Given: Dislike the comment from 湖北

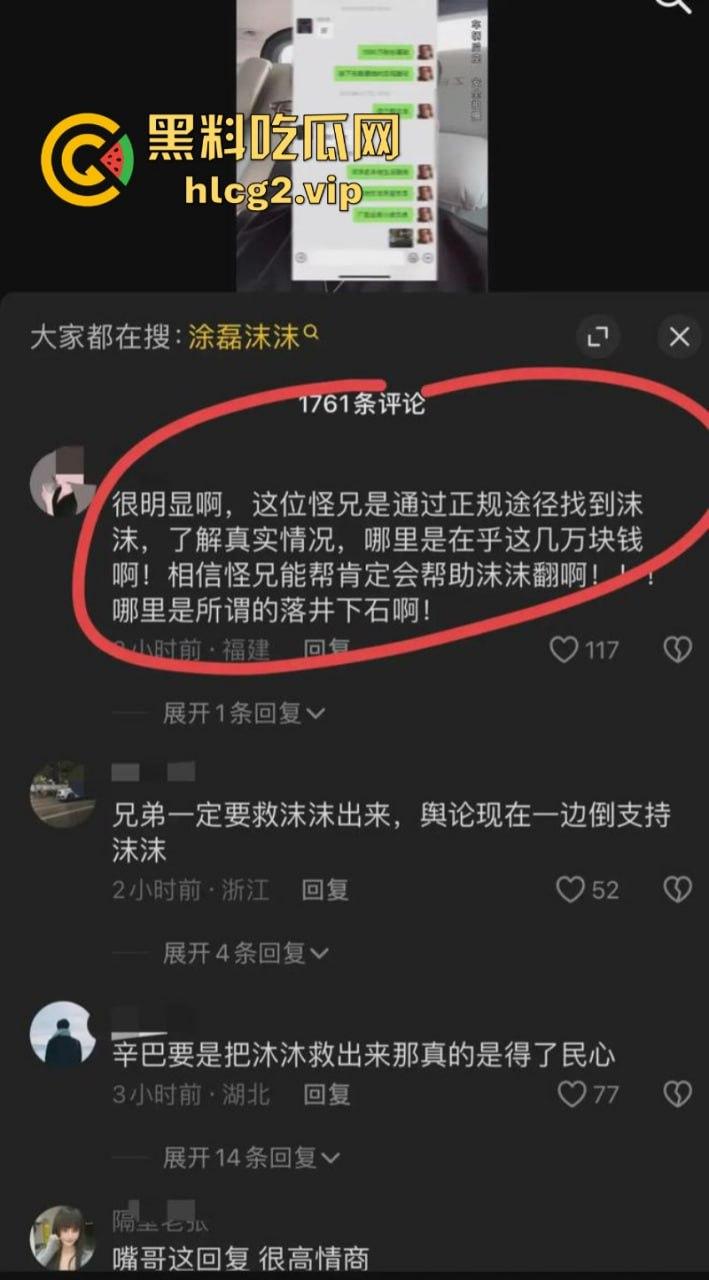Looking at the screenshot, I should click(x=677, y=1094).
